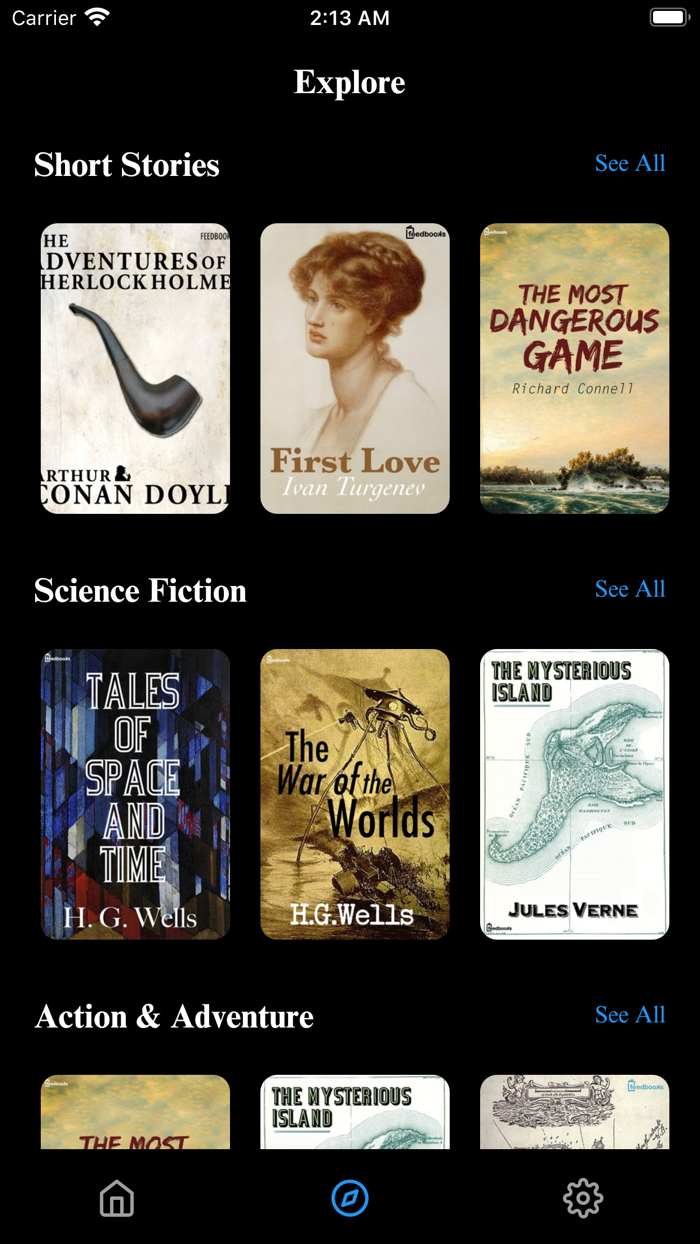Open the Home tab
The width and height of the screenshot is (700, 1244).
pos(117,1198)
